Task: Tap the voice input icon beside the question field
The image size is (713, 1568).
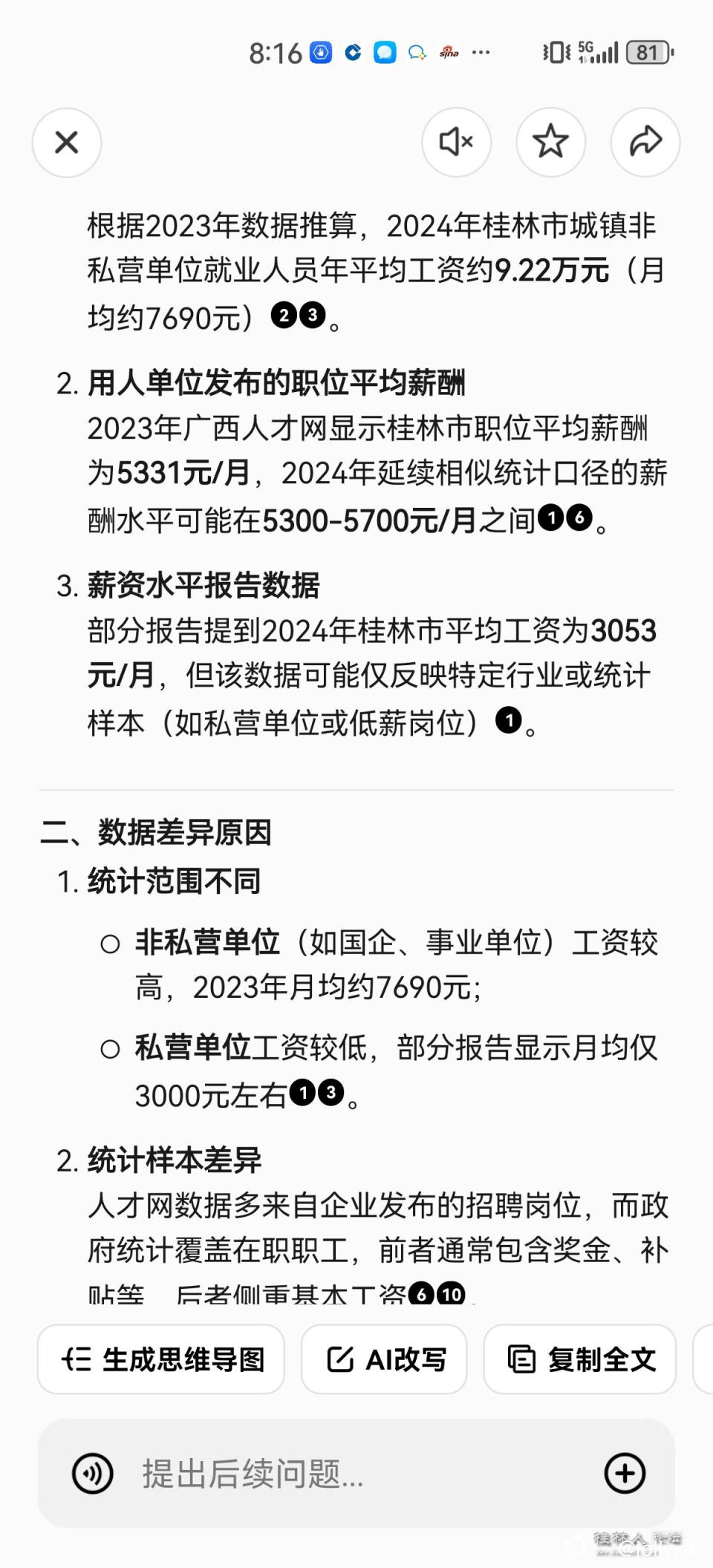Action: point(91,1472)
